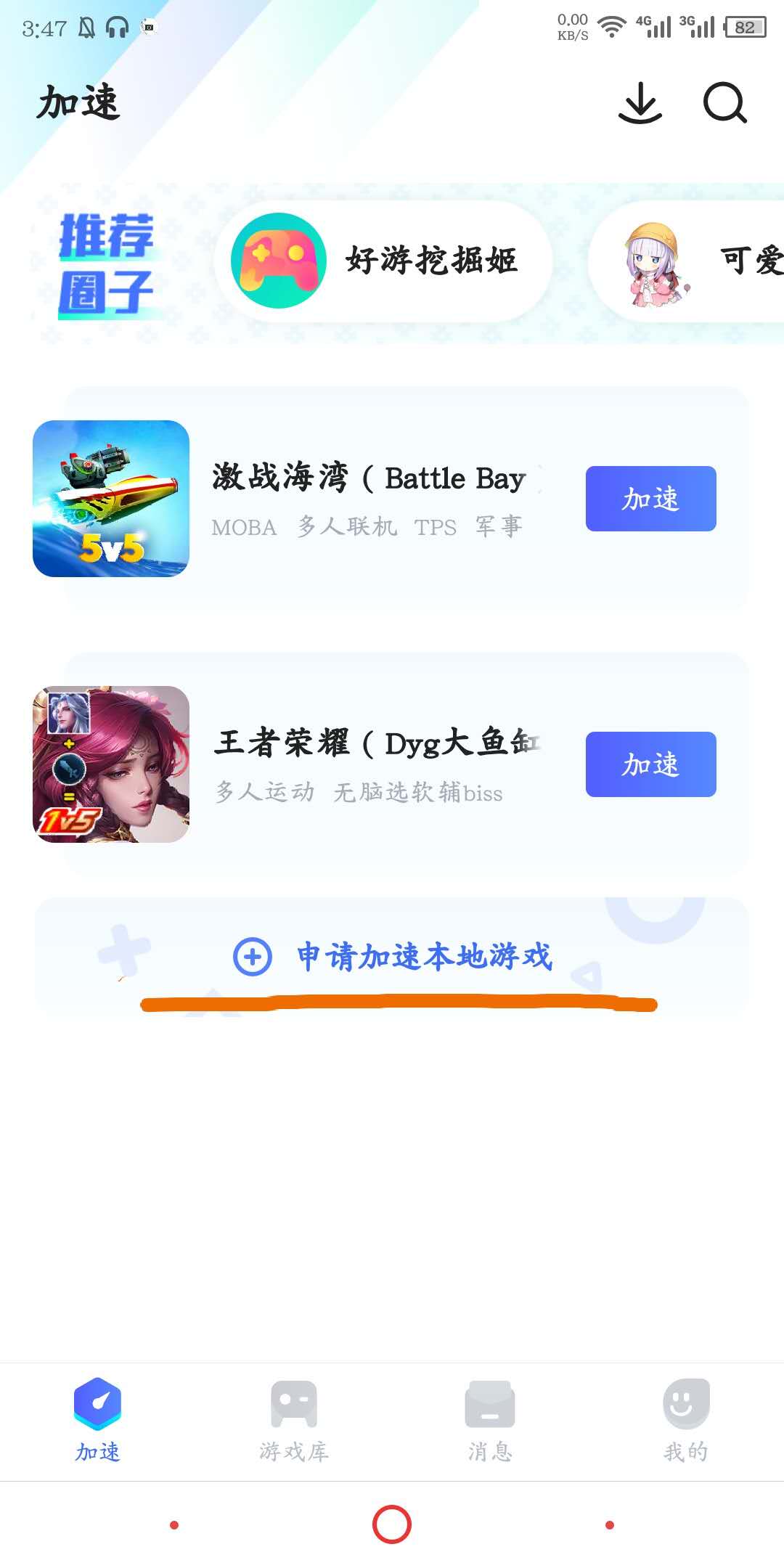Switch to the 消息 tab

click(490, 1421)
